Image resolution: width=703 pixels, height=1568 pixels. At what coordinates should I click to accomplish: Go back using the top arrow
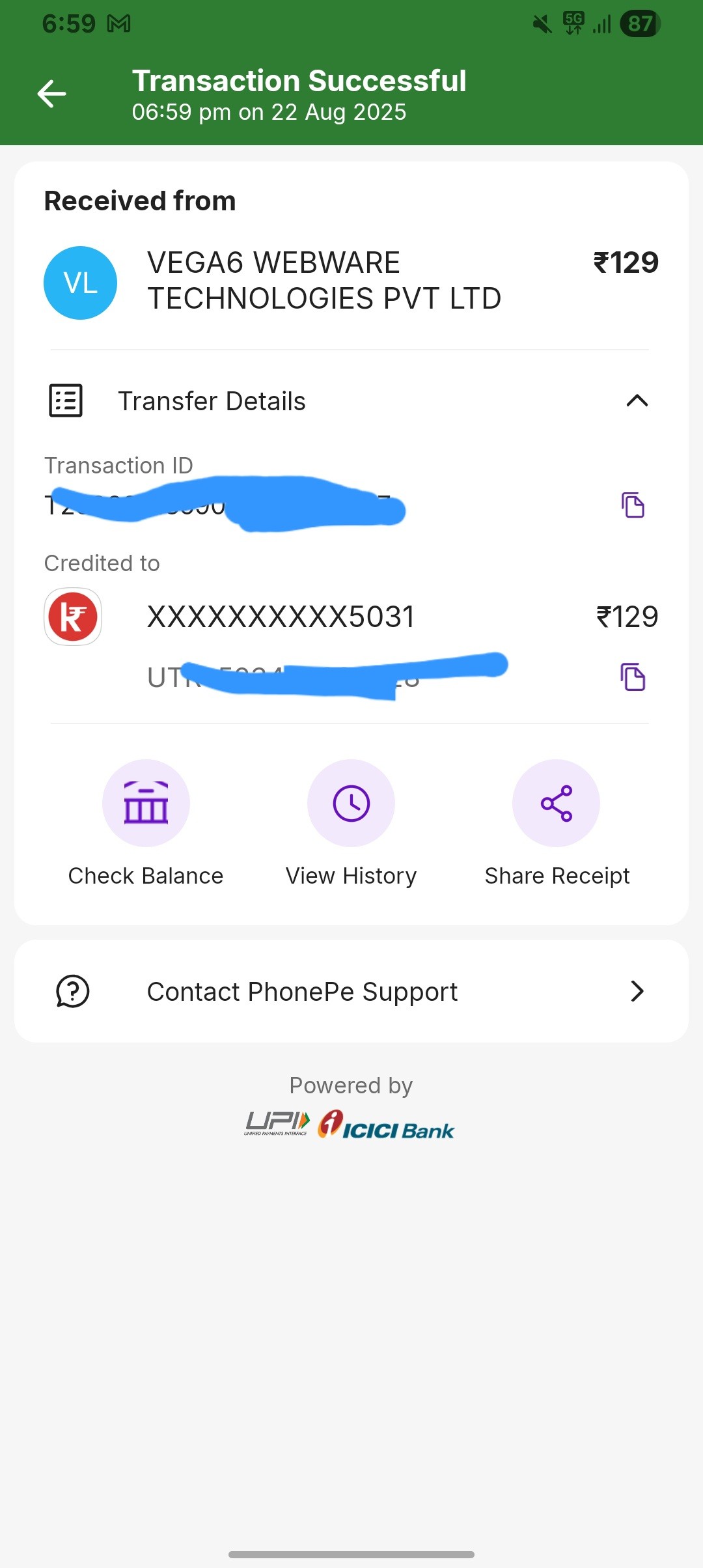52,94
